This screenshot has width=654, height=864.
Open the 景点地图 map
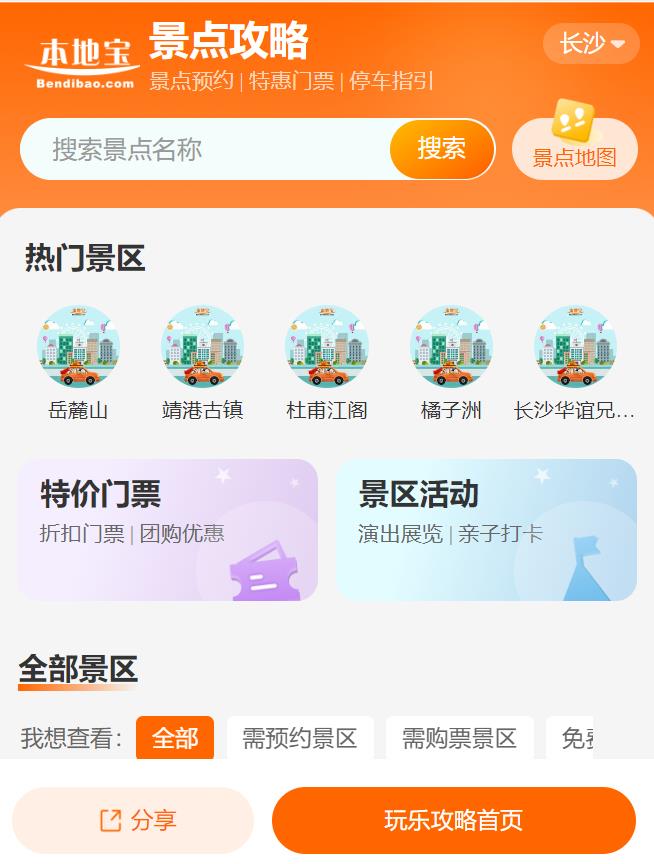574,149
